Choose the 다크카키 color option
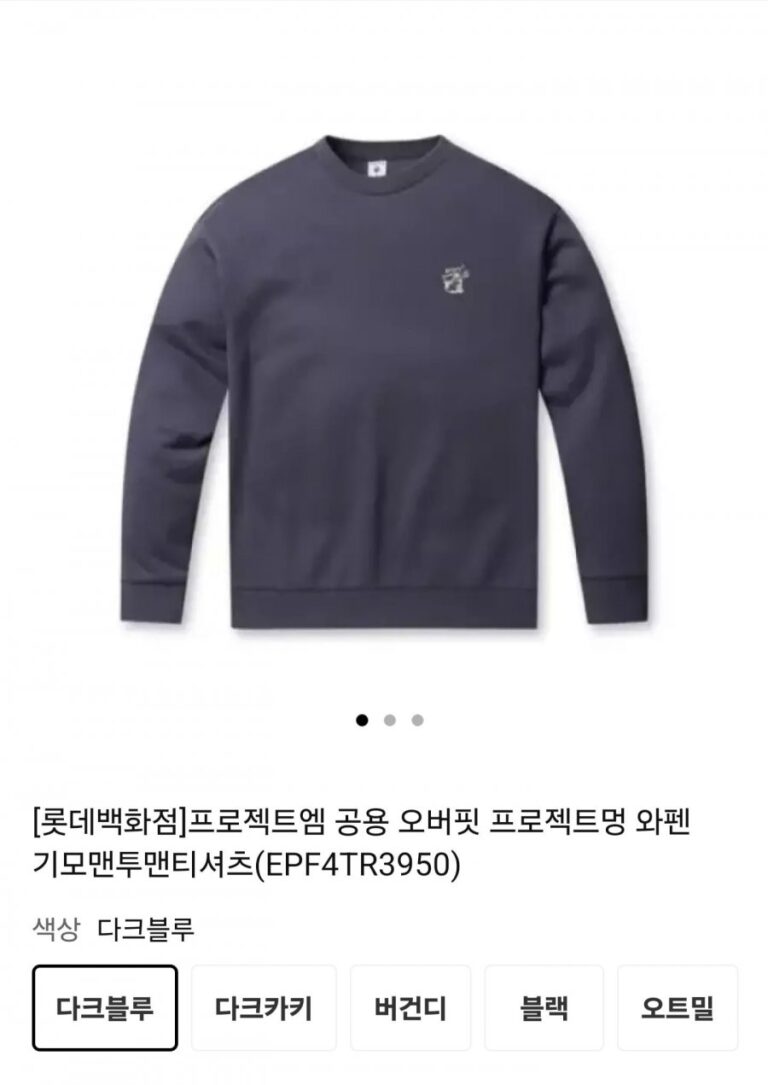Screen dimensions: 768x1085 tap(264, 1008)
